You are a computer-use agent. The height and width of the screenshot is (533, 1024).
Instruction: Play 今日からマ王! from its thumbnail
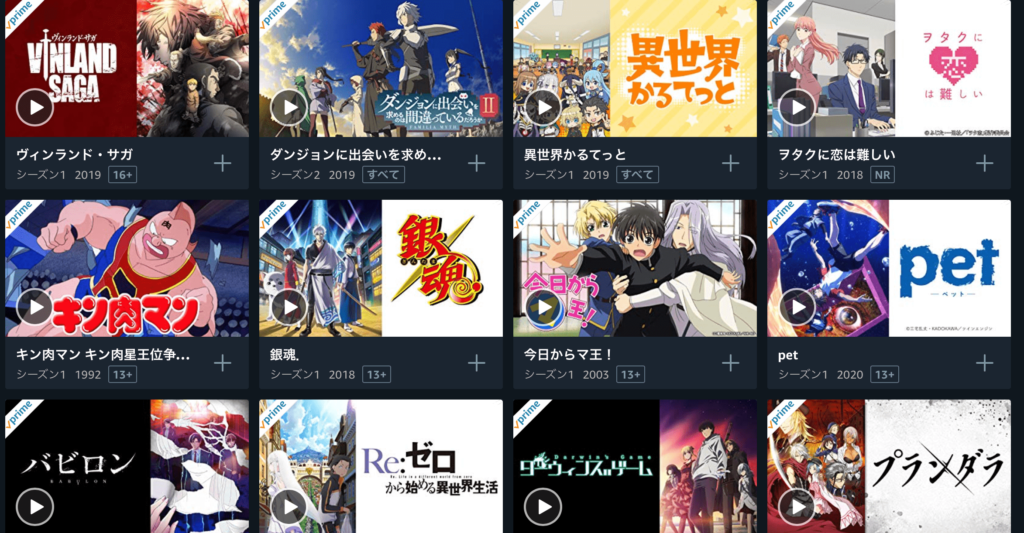coord(543,307)
